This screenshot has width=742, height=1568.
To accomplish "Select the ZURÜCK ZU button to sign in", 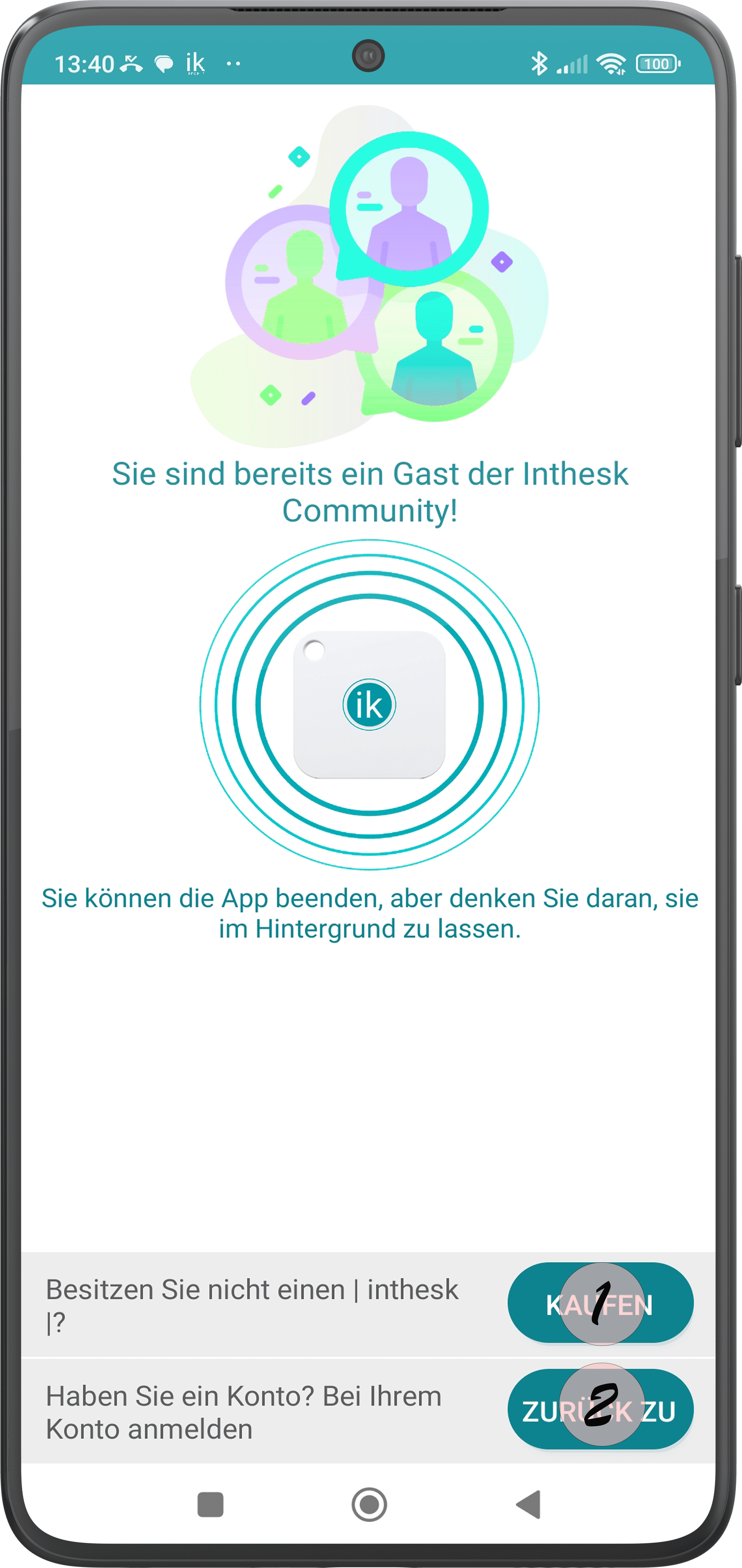I will (x=600, y=1410).
